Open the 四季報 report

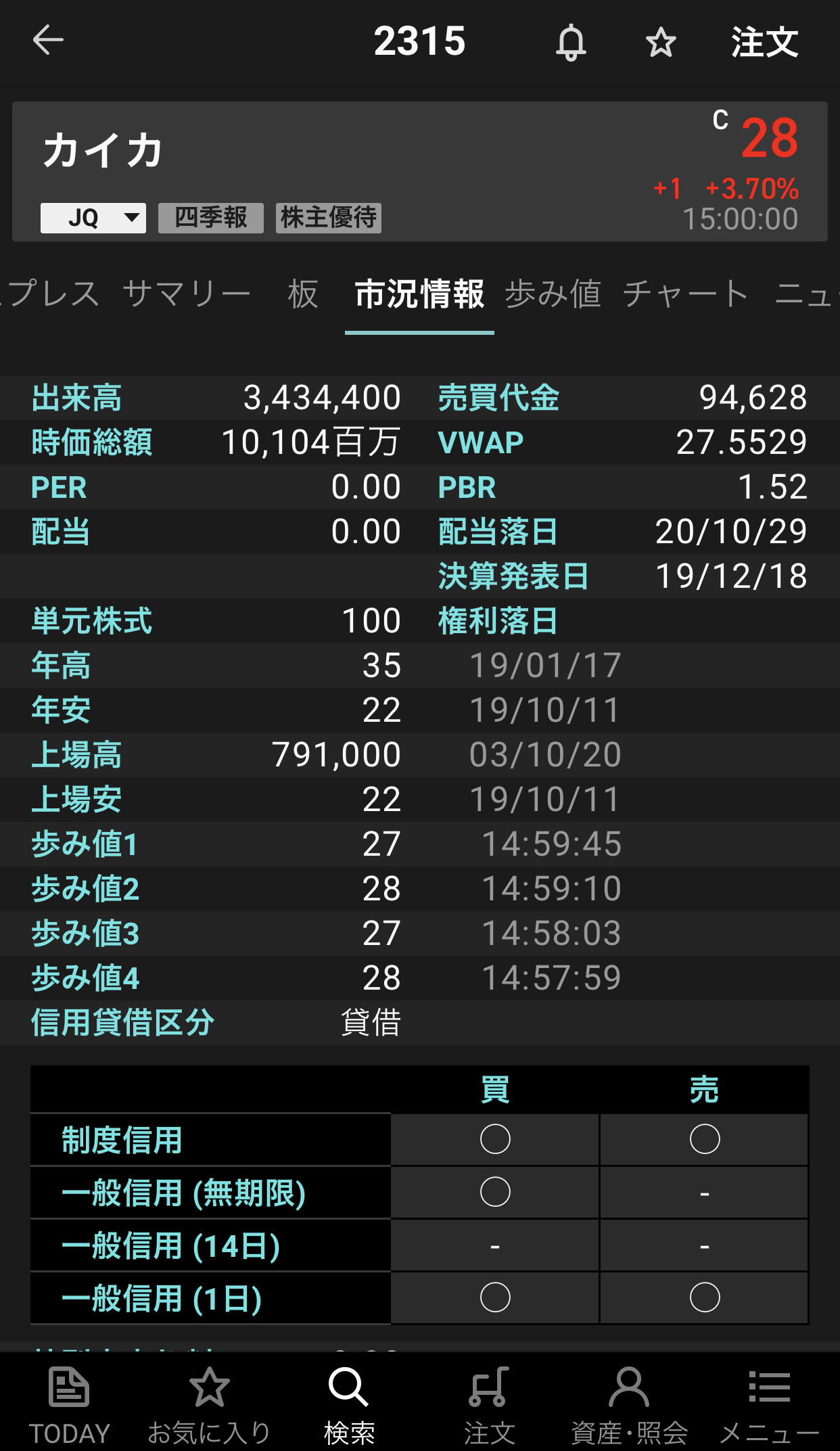coord(211,218)
